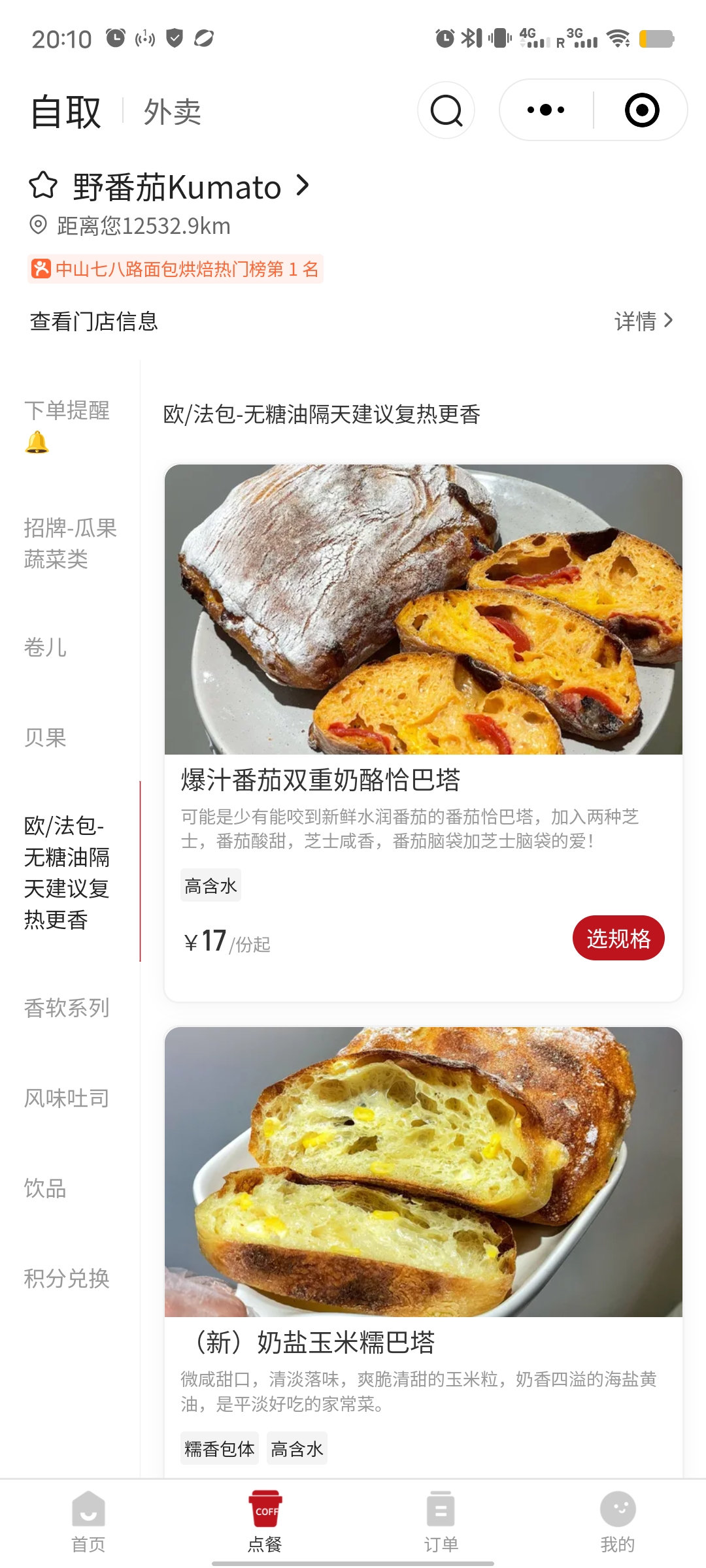Show the 卷儿 category
This screenshot has width=706, height=1568.
[x=46, y=647]
